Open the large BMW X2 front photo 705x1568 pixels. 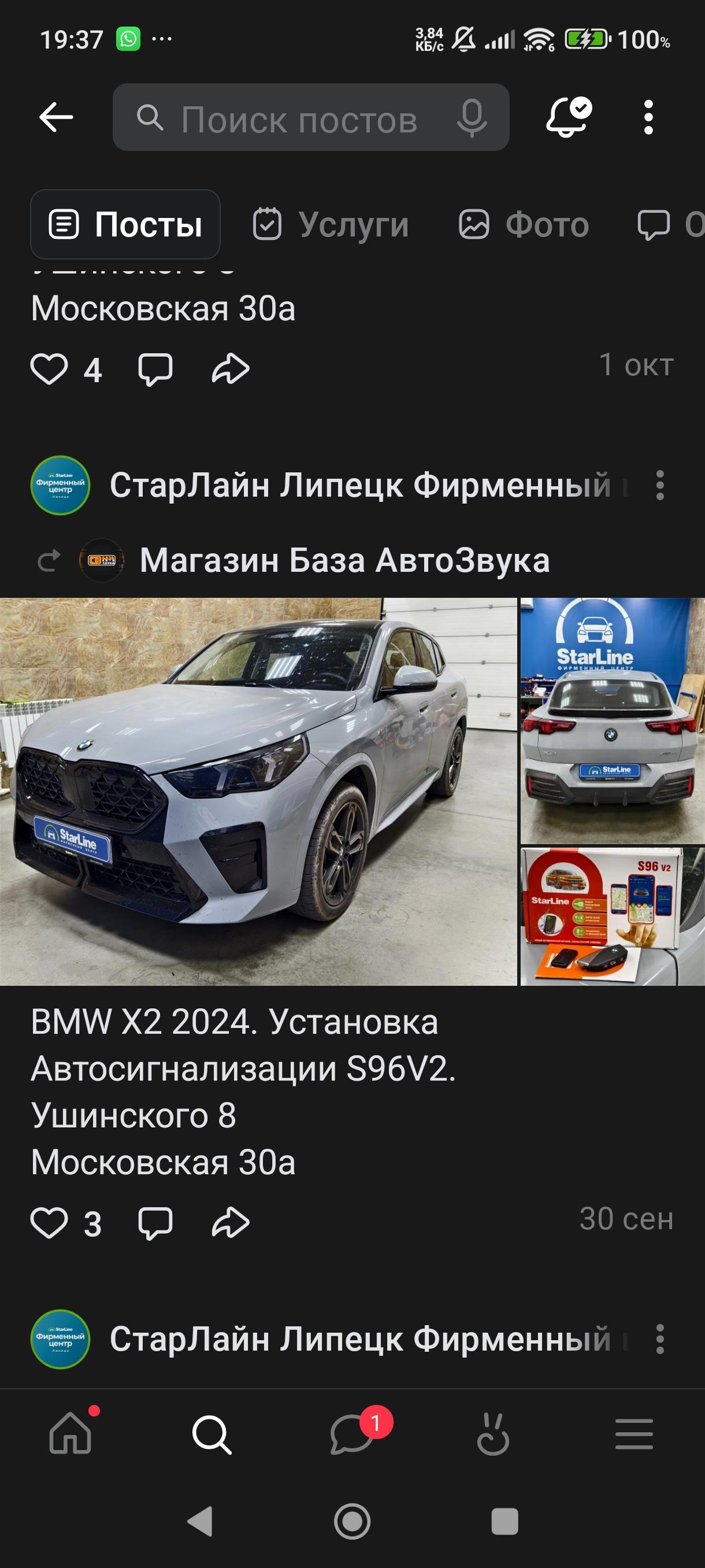[258, 792]
